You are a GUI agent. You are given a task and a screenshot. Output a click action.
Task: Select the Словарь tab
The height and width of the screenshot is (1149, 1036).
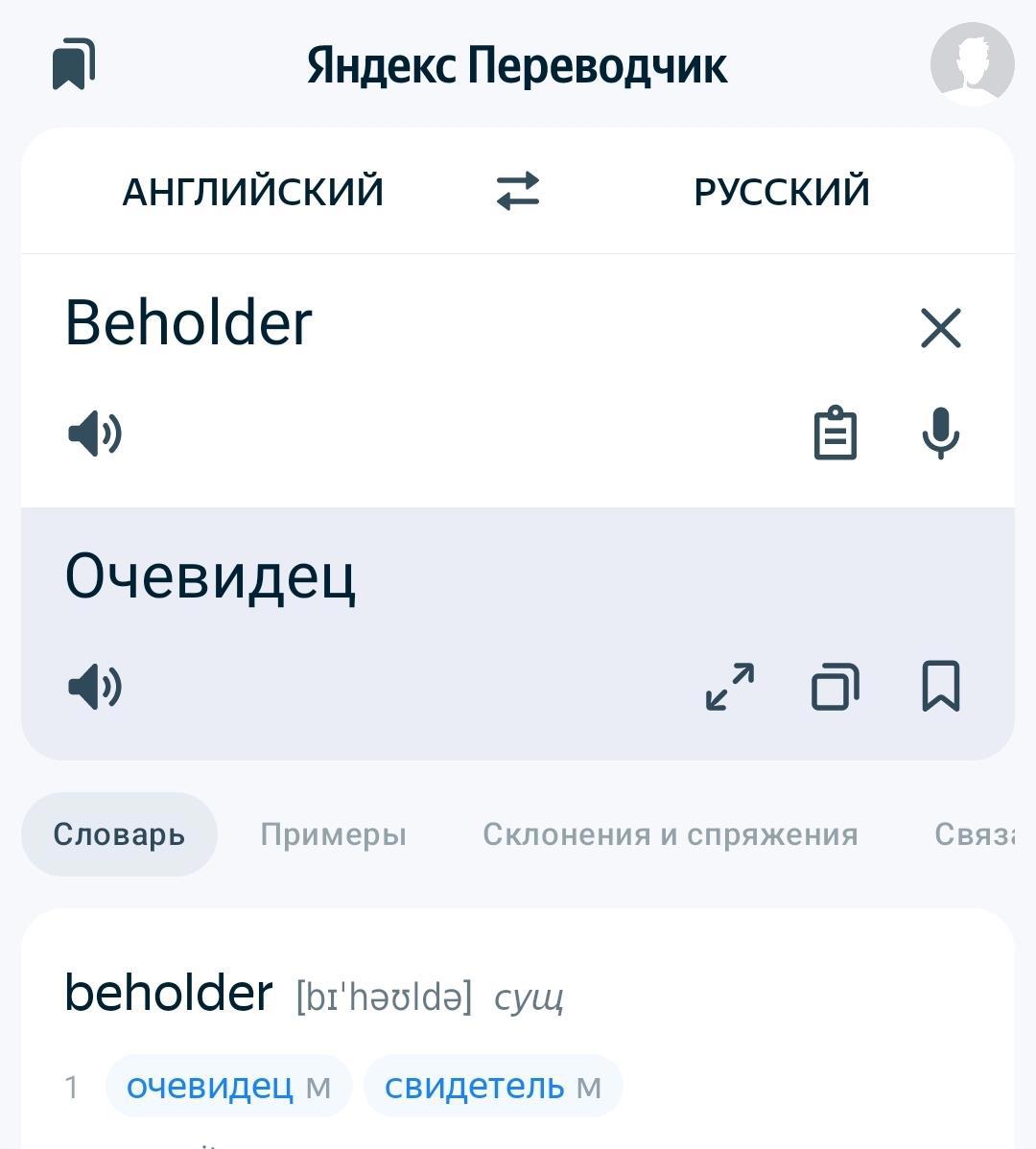(119, 834)
